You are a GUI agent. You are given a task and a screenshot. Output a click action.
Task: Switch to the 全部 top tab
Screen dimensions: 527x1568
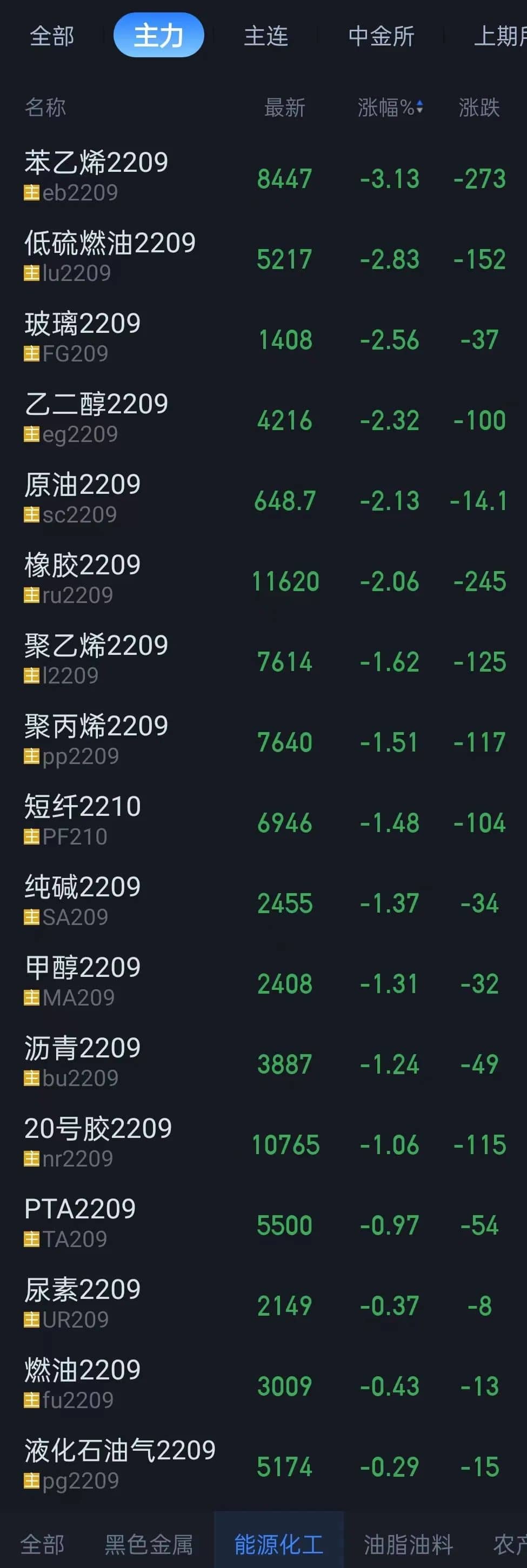[52, 36]
